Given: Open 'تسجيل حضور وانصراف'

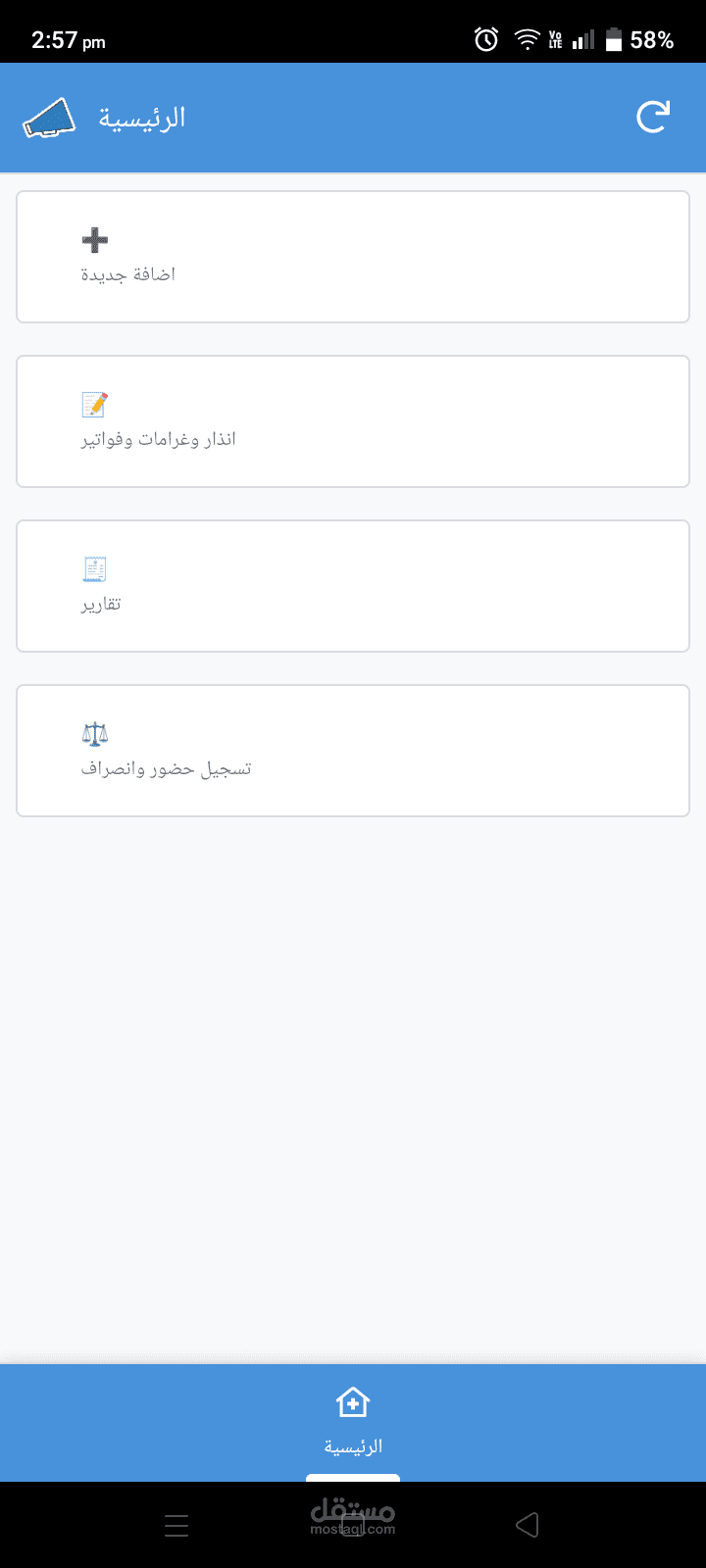Looking at the screenshot, I should click(353, 751).
